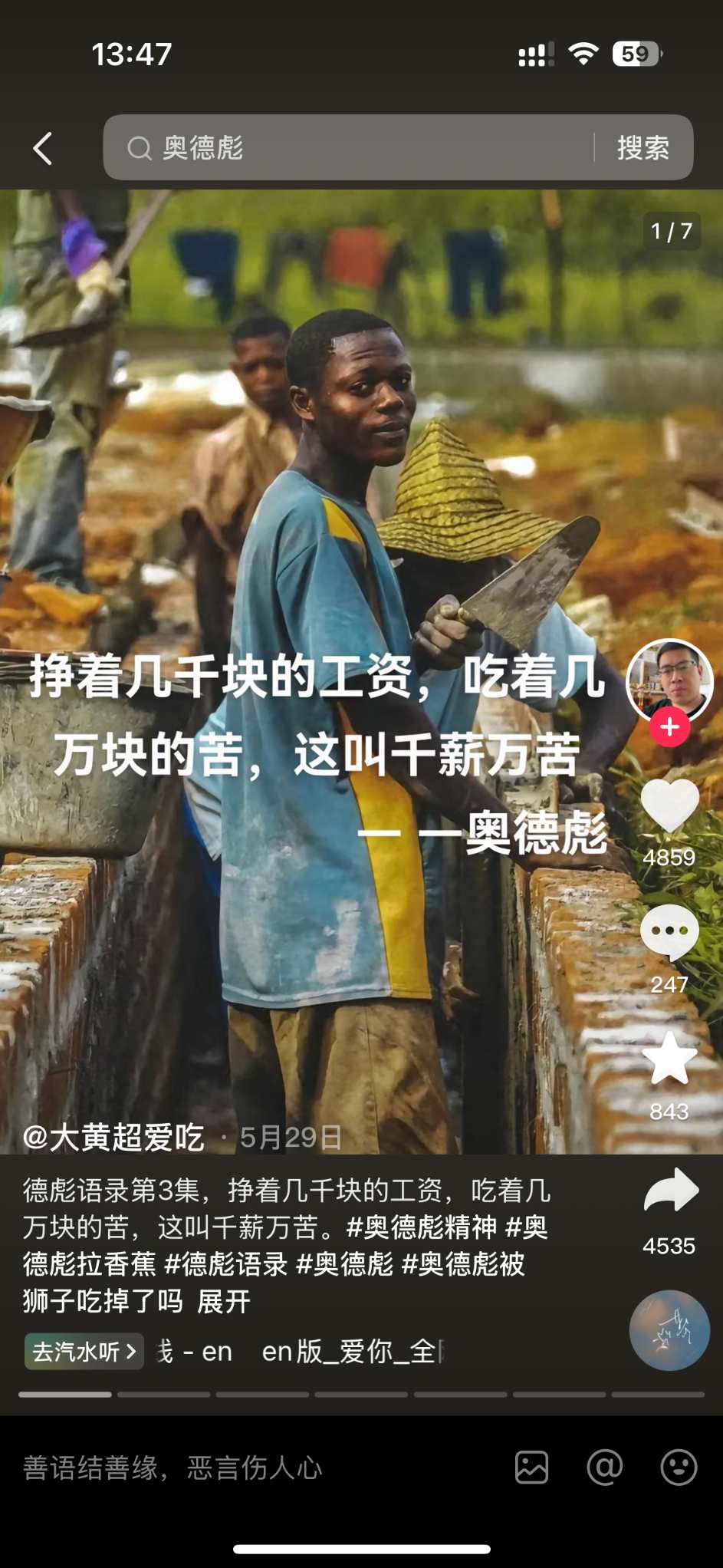Open the #奥德彪精神 hashtag
The height and width of the screenshot is (1568, 723).
click(422, 1227)
